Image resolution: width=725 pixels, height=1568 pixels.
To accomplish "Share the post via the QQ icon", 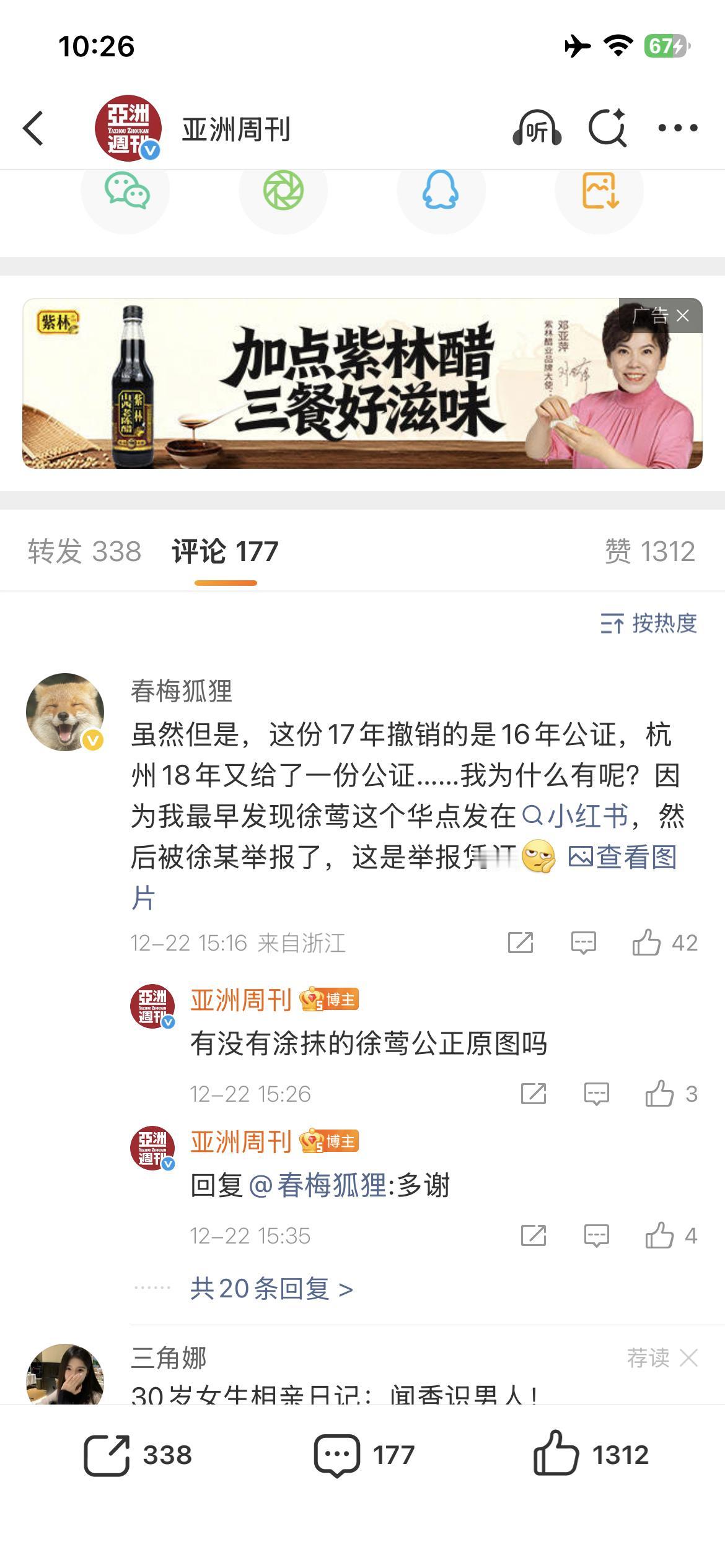I will tap(441, 192).
